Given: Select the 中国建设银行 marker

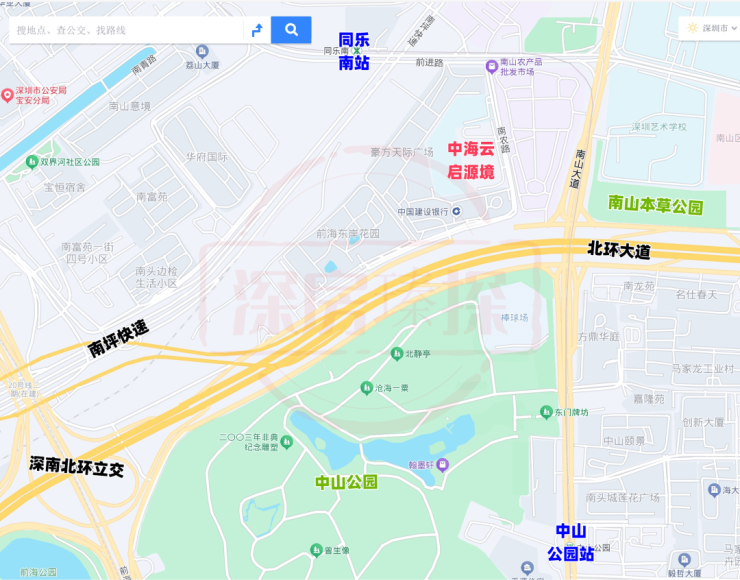Looking at the screenshot, I should pos(456,211).
